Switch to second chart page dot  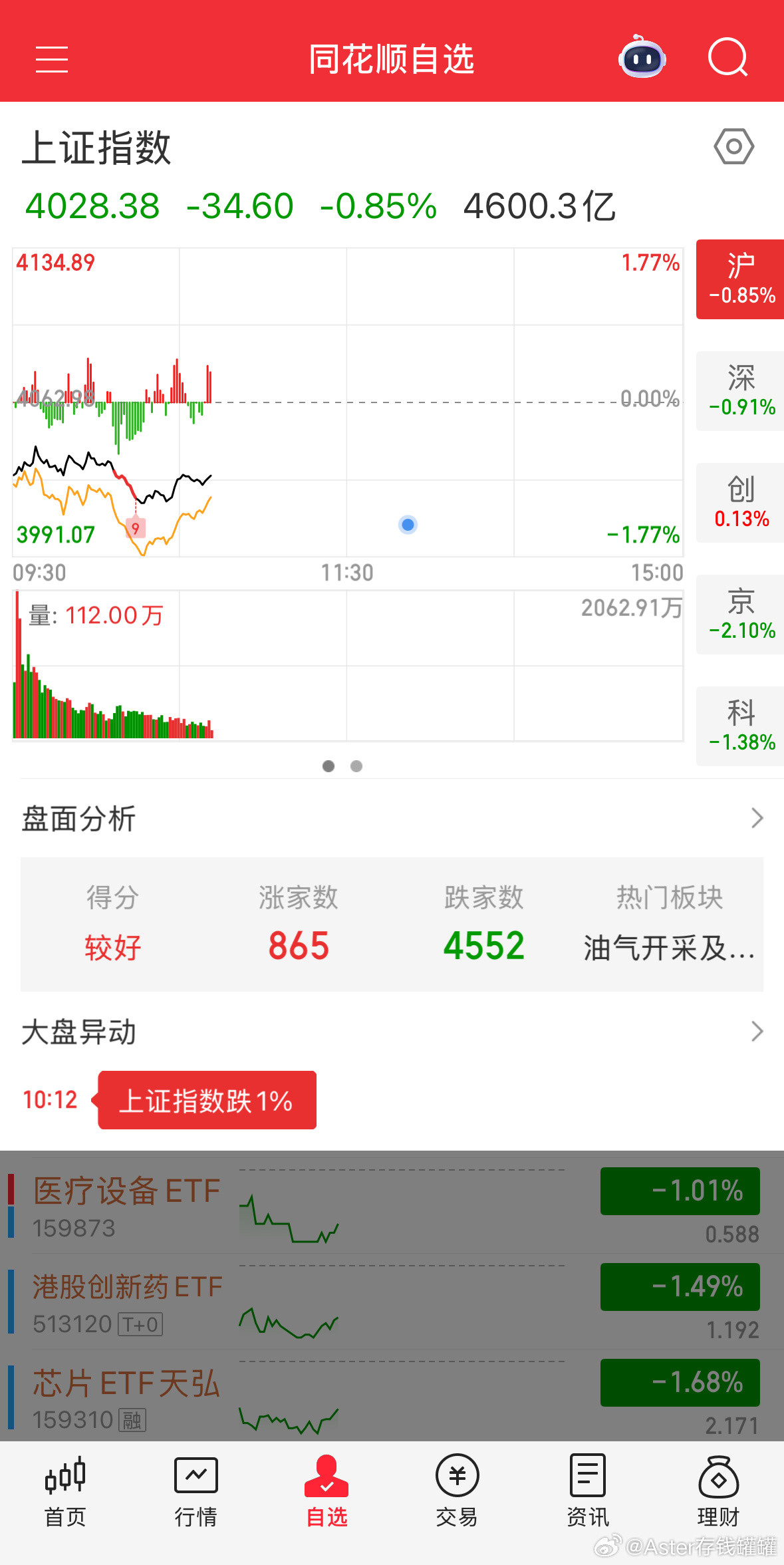356,766
